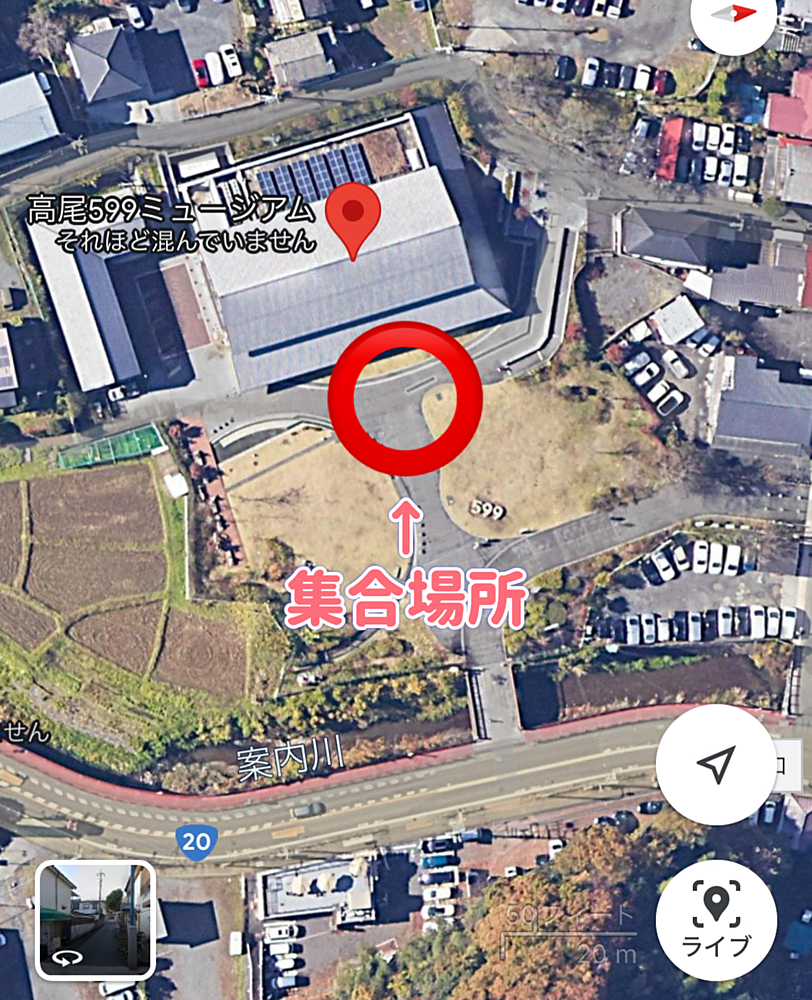The height and width of the screenshot is (1000, 812).
Task: Open Live View with the ライブ button
Action: (716, 918)
